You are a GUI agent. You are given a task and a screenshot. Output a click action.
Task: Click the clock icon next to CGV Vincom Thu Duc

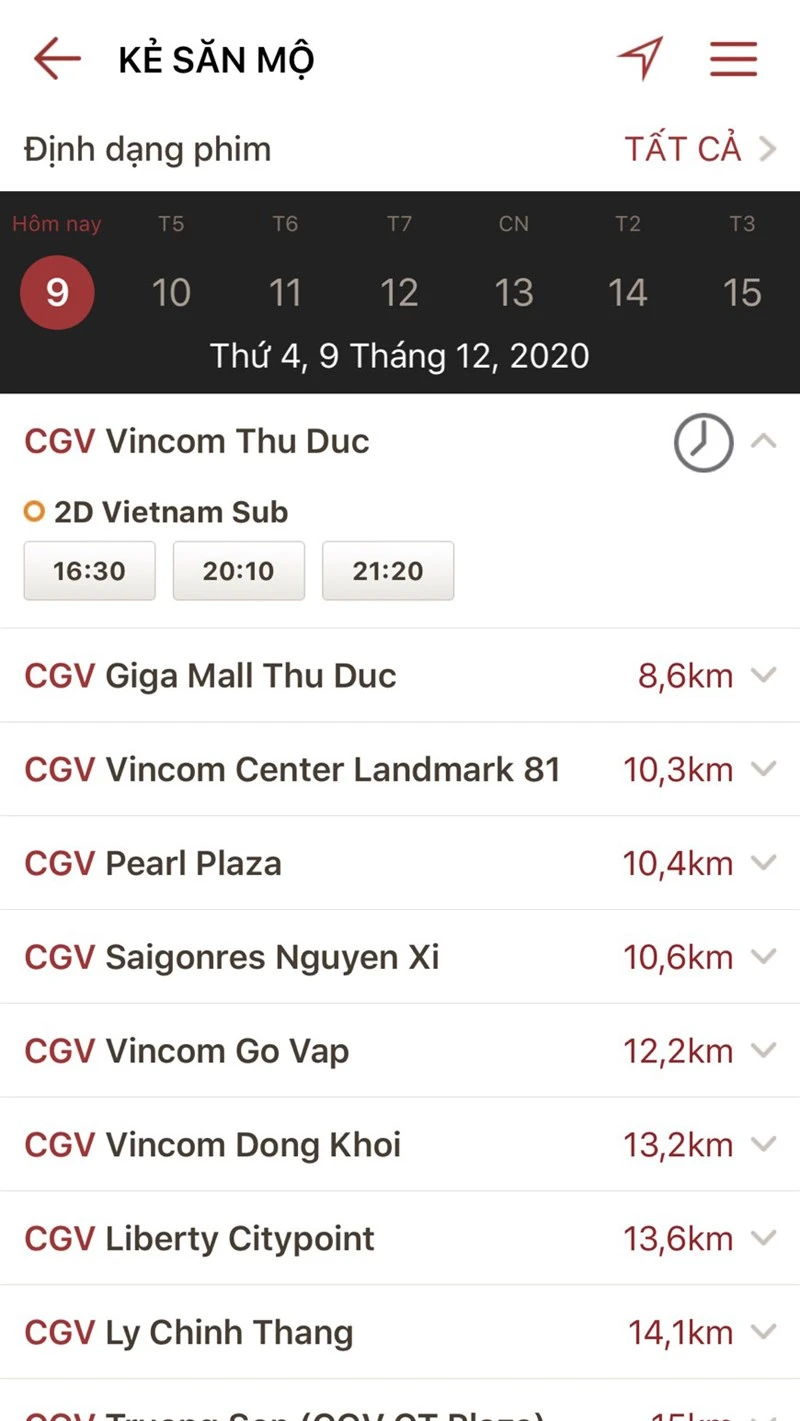point(703,441)
